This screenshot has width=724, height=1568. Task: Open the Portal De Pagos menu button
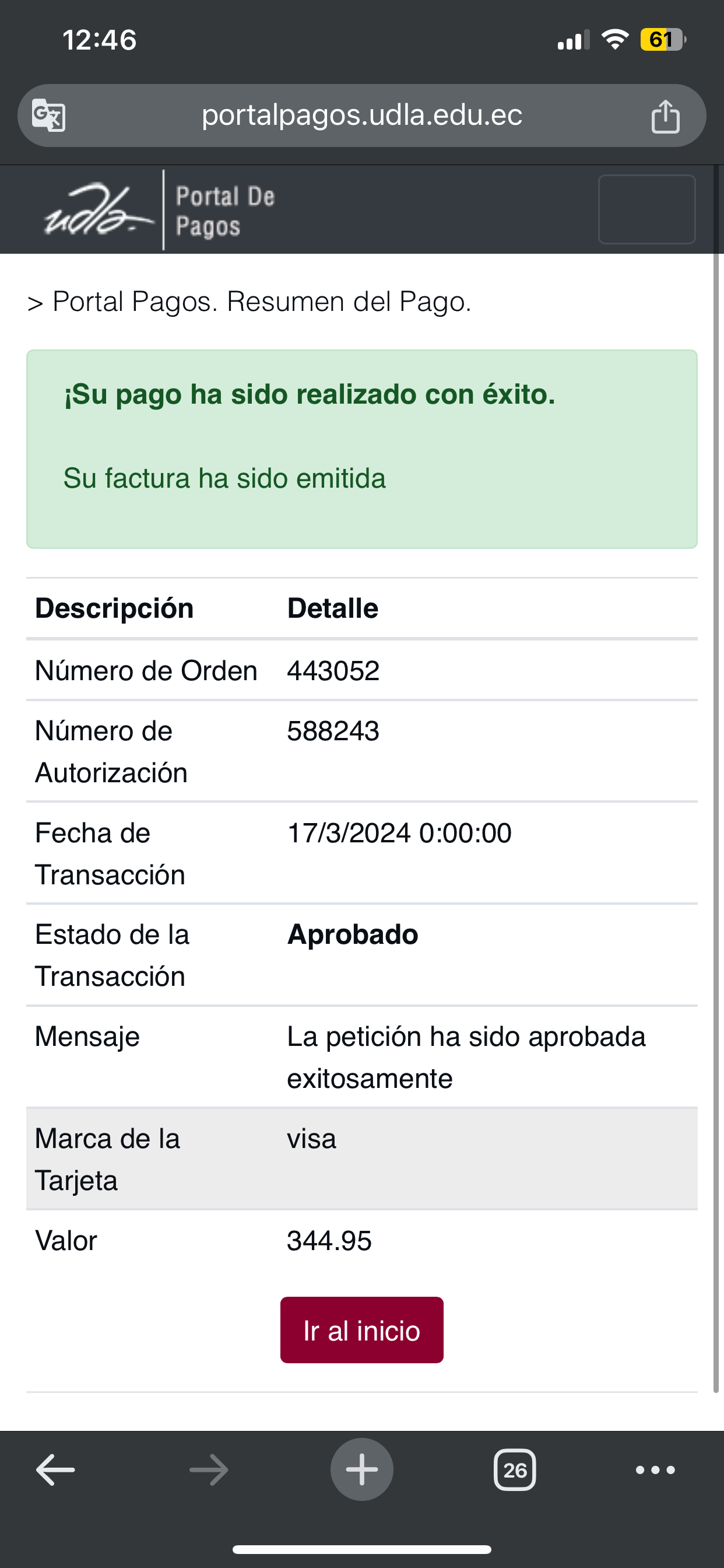646,209
